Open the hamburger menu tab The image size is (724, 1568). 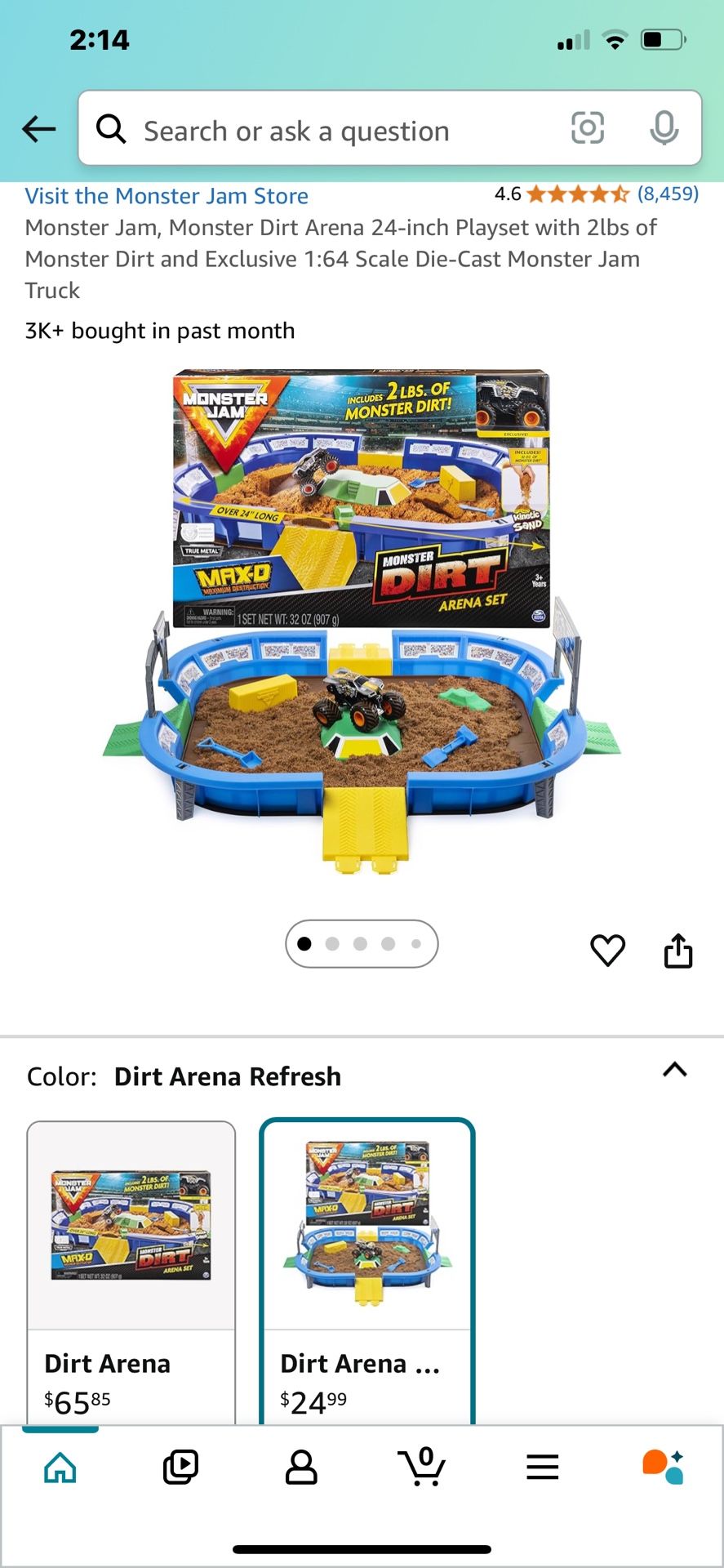pyautogui.click(x=542, y=1468)
